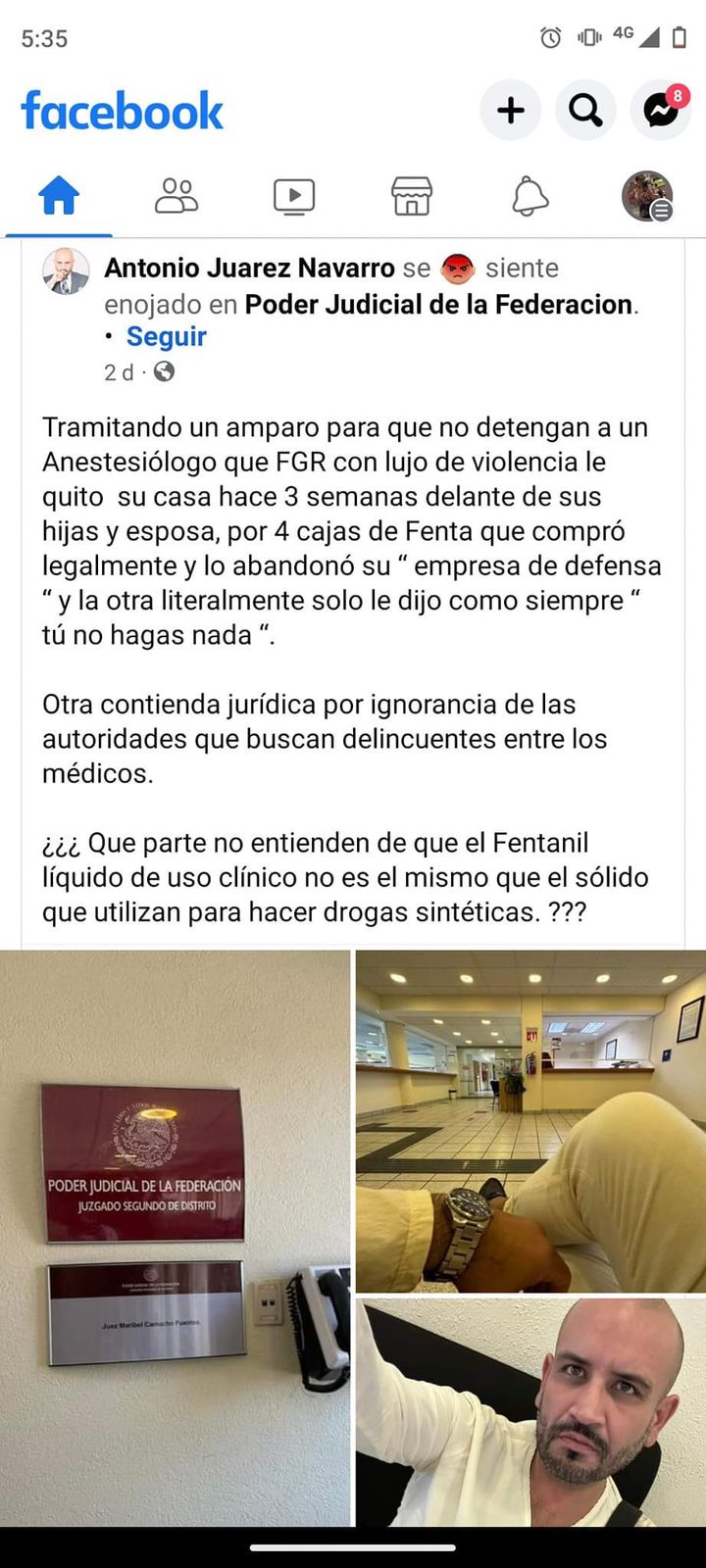Open the wristwatch hallway photo
This screenshot has height=1568, width=706.
pyautogui.click(x=530, y=1121)
